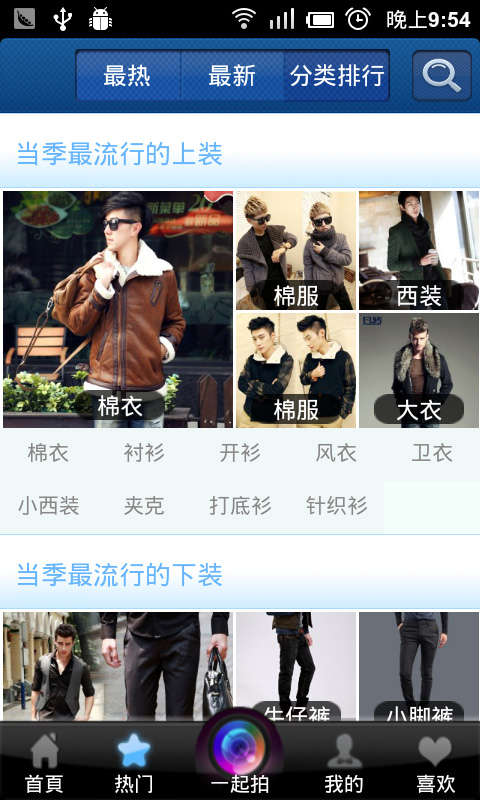The width and height of the screenshot is (480, 800).
Task: Switch to the 最热 tab
Action: click(128, 76)
